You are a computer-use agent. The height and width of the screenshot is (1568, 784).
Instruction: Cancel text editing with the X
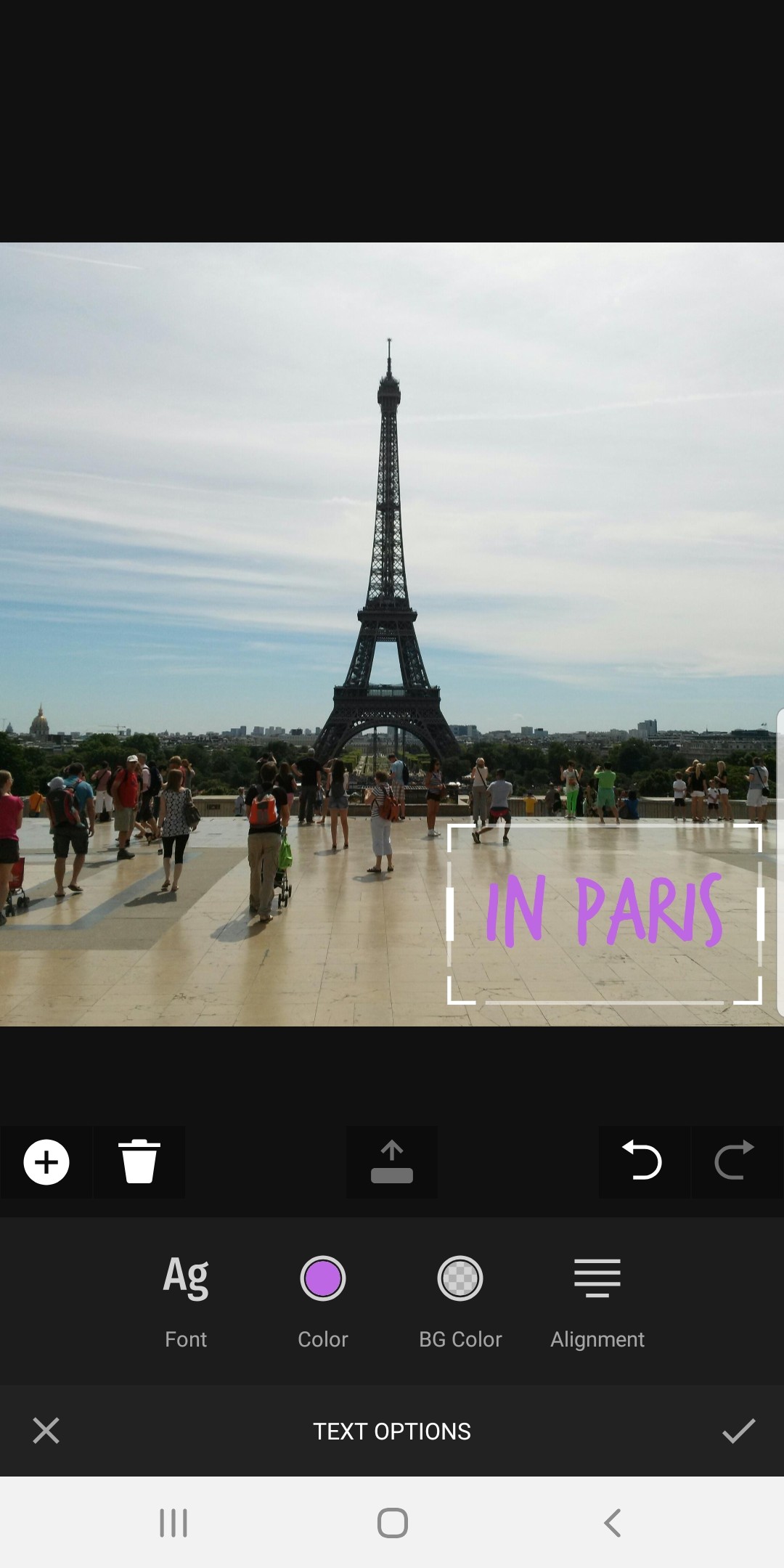pyautogui.click(x=46, y=1431)
